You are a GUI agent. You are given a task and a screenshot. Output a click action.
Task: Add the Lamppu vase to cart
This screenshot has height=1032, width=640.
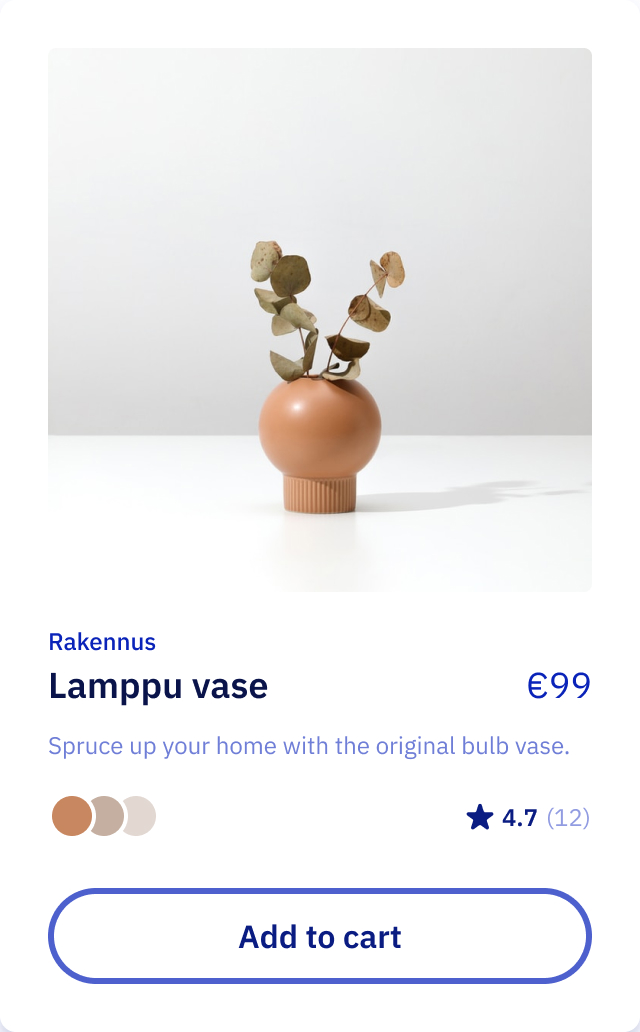click(320, 936)
